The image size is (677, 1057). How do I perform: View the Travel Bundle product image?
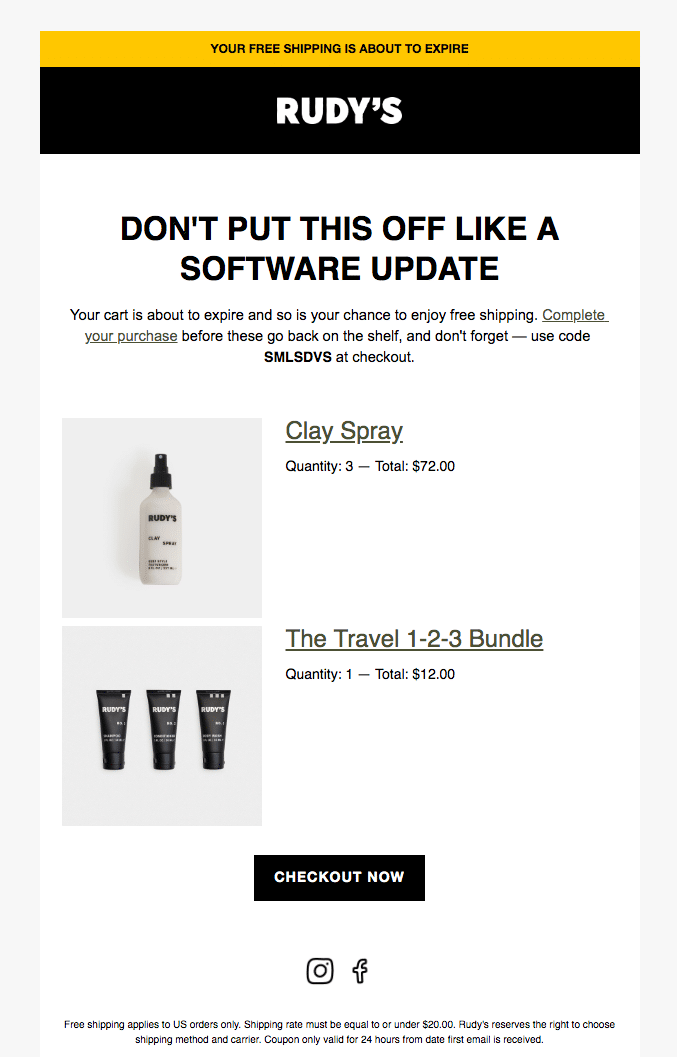coord(162,726)
